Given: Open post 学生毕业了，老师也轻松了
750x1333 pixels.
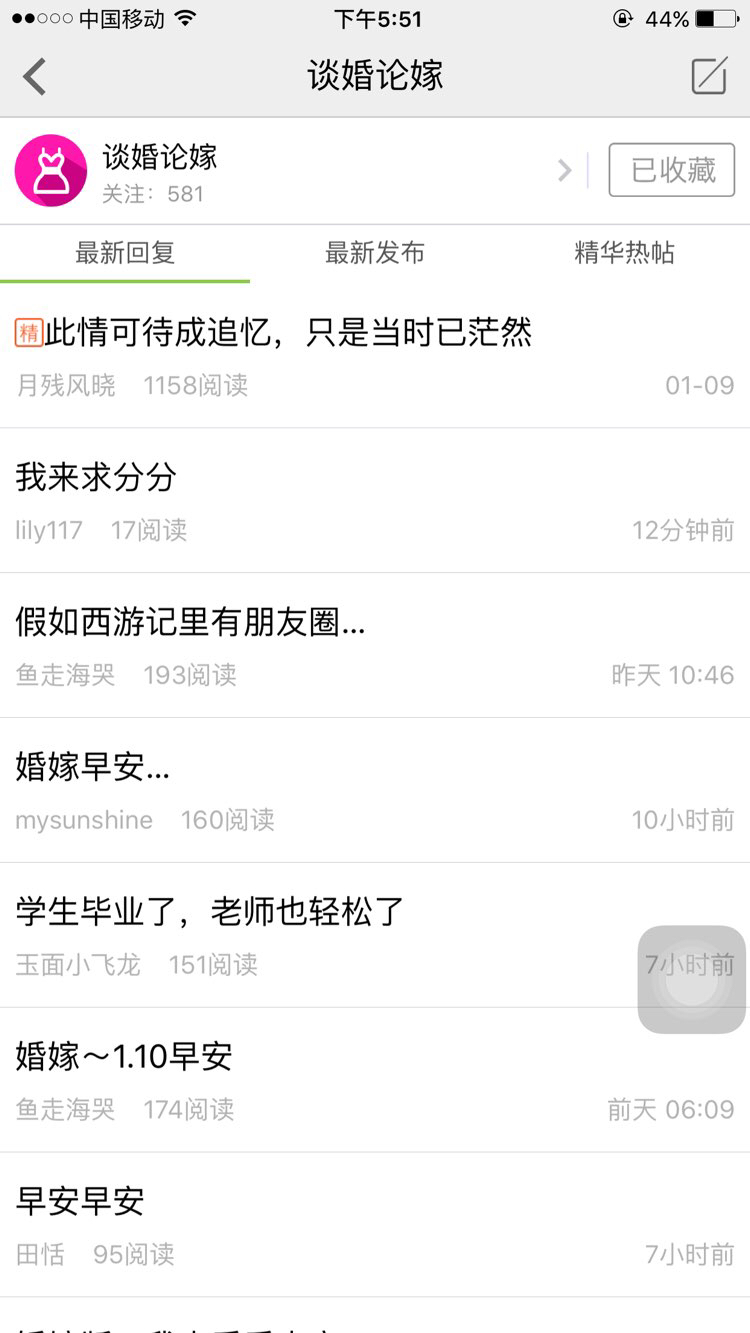Looking at the screenshot, I should [375, 935].
